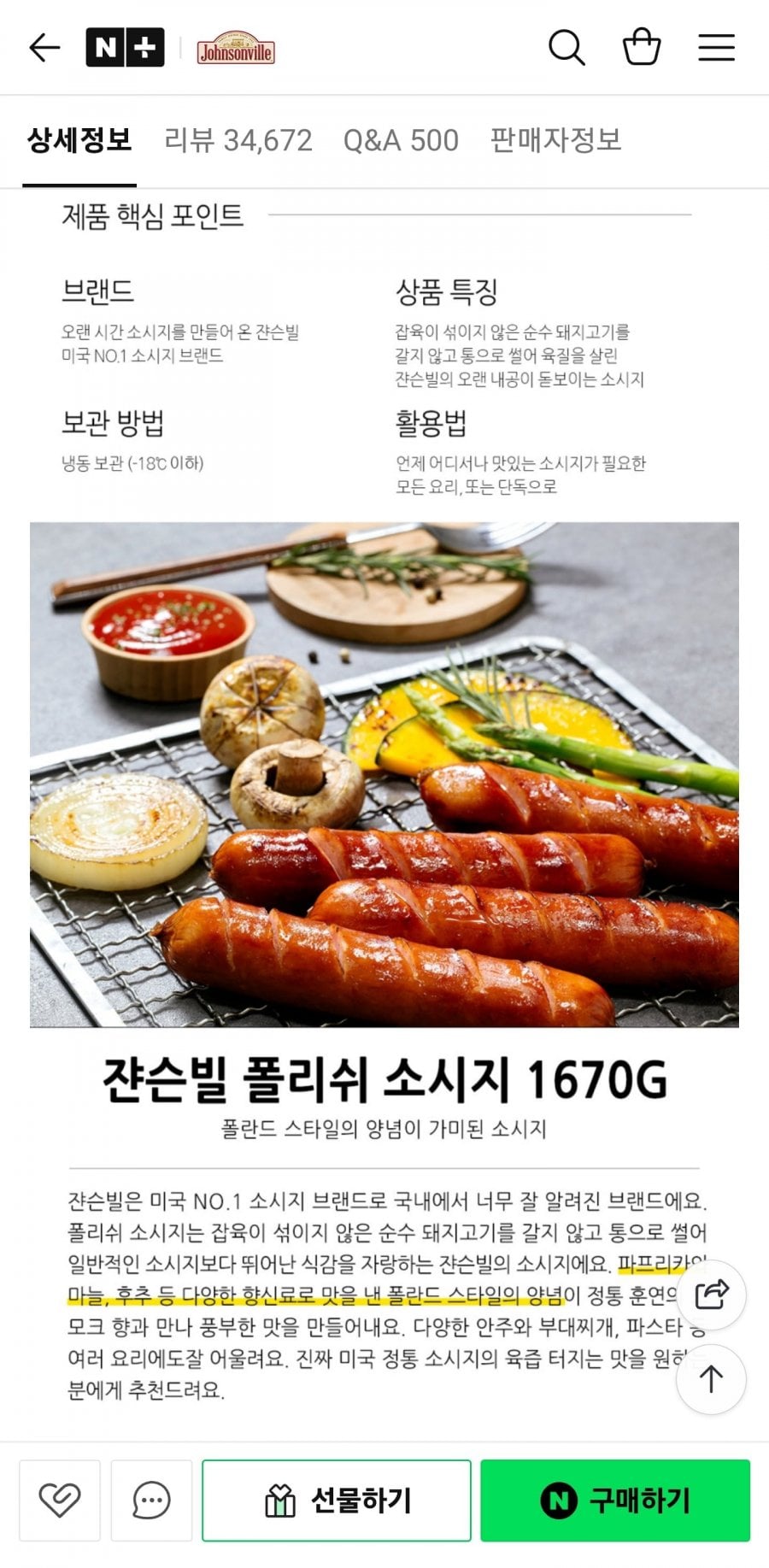Viewport: 769px width, 1568px height.
Task: Toggle the wishlist heart icon
Action: click(60, 1501)
